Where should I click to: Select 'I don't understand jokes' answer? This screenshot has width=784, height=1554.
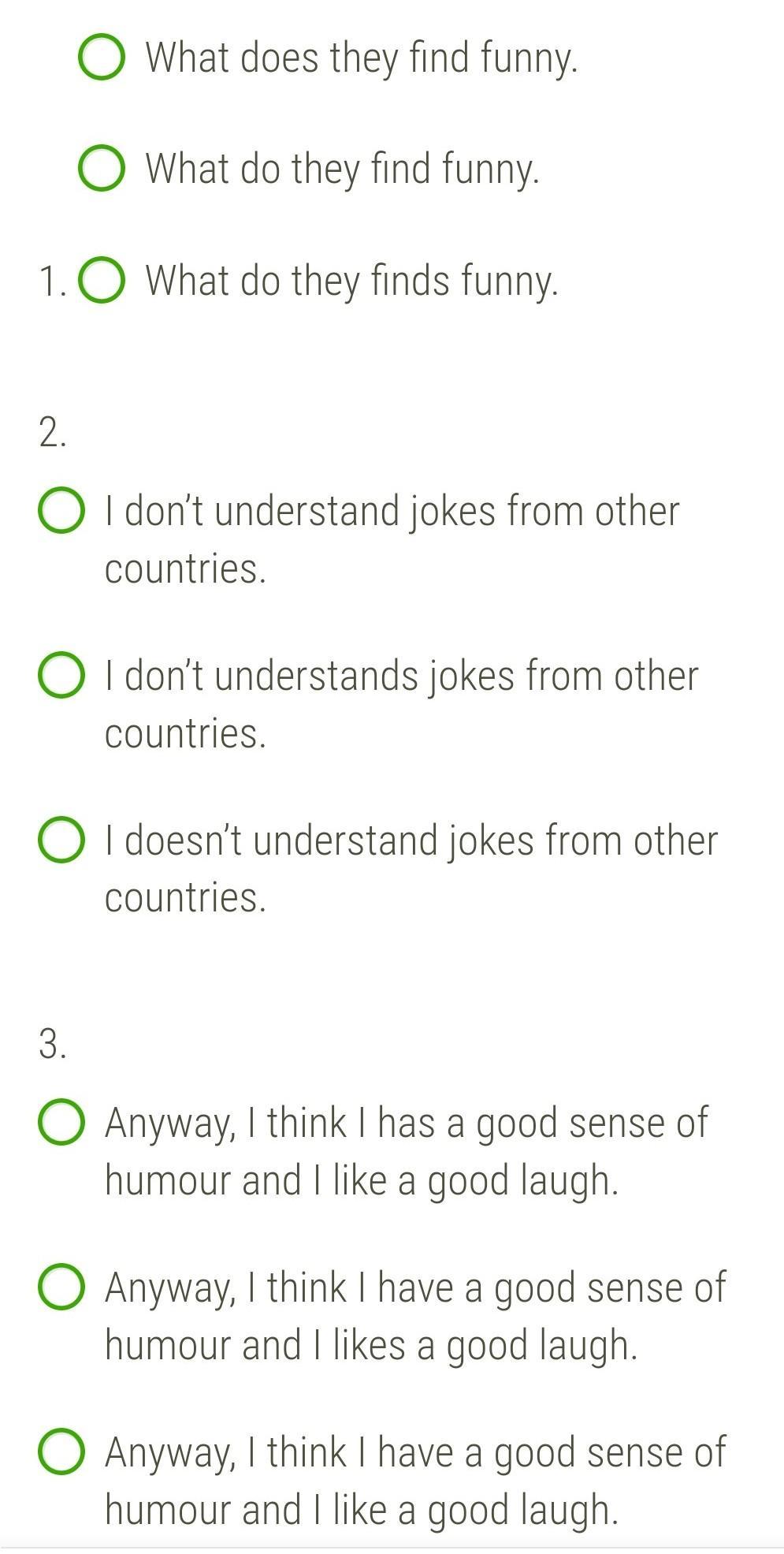pyautogui.click(x=61, y=511)
